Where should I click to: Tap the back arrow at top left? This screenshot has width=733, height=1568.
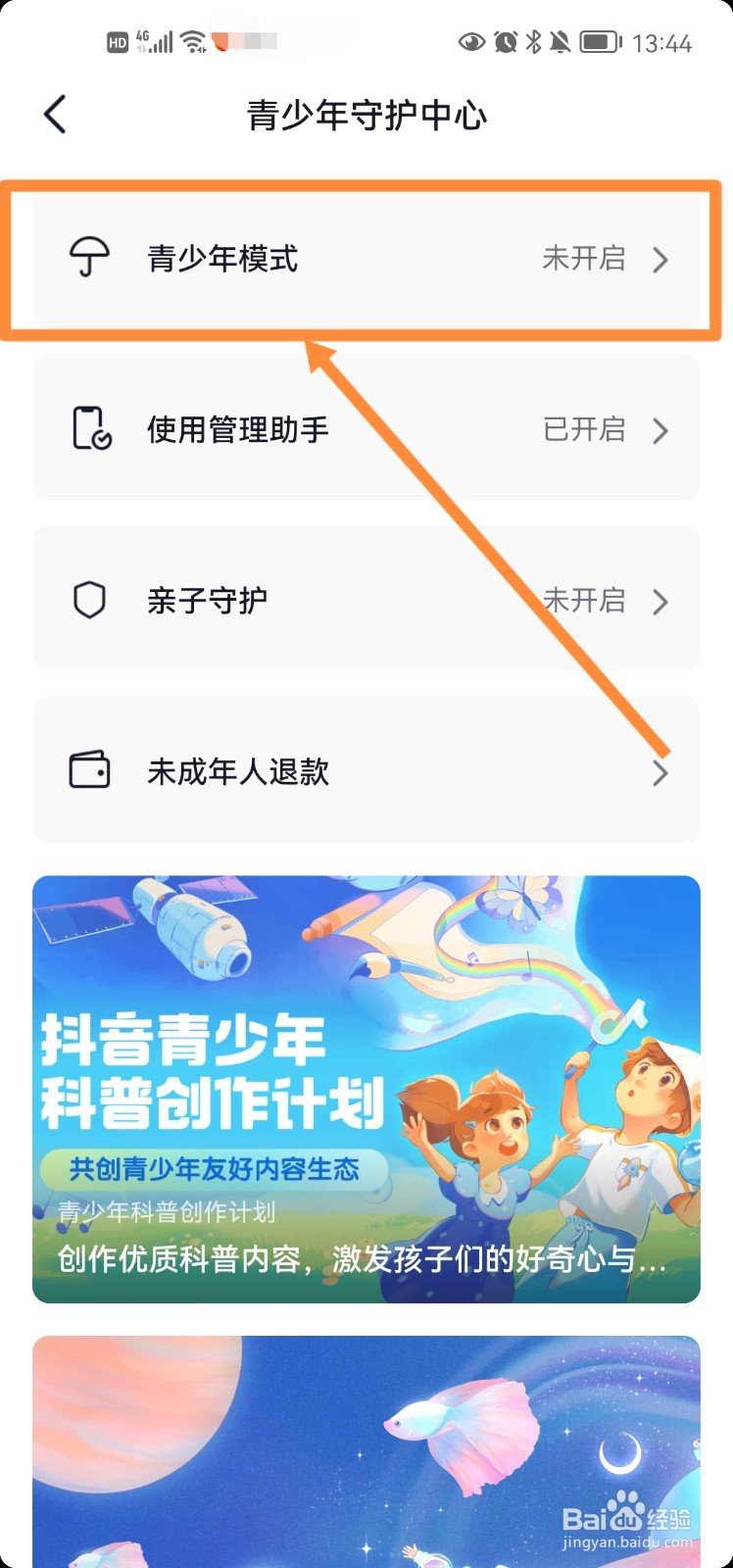click(x=54, y=115)
